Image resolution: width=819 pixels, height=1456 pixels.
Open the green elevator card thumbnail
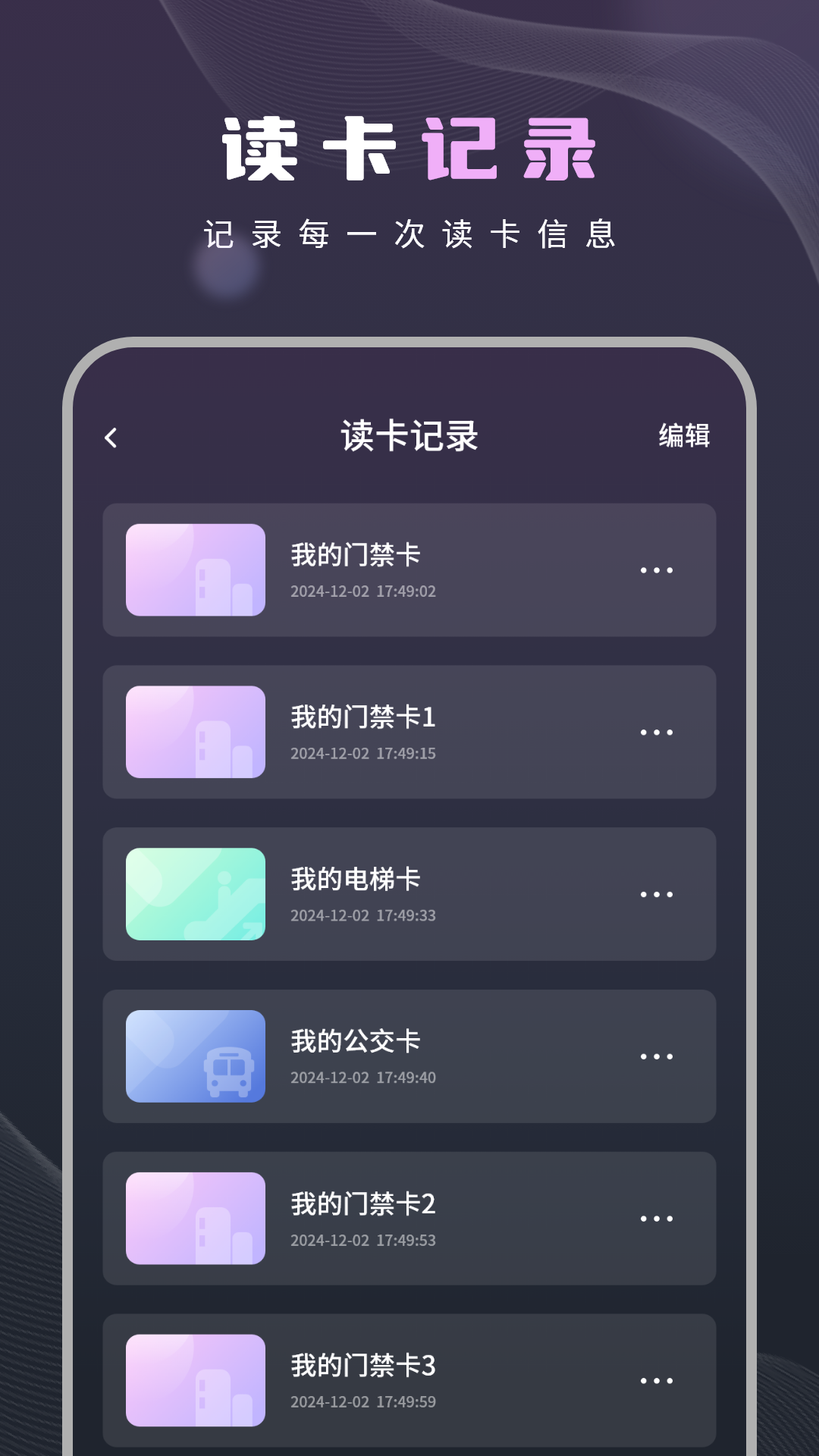click(196, 893)
